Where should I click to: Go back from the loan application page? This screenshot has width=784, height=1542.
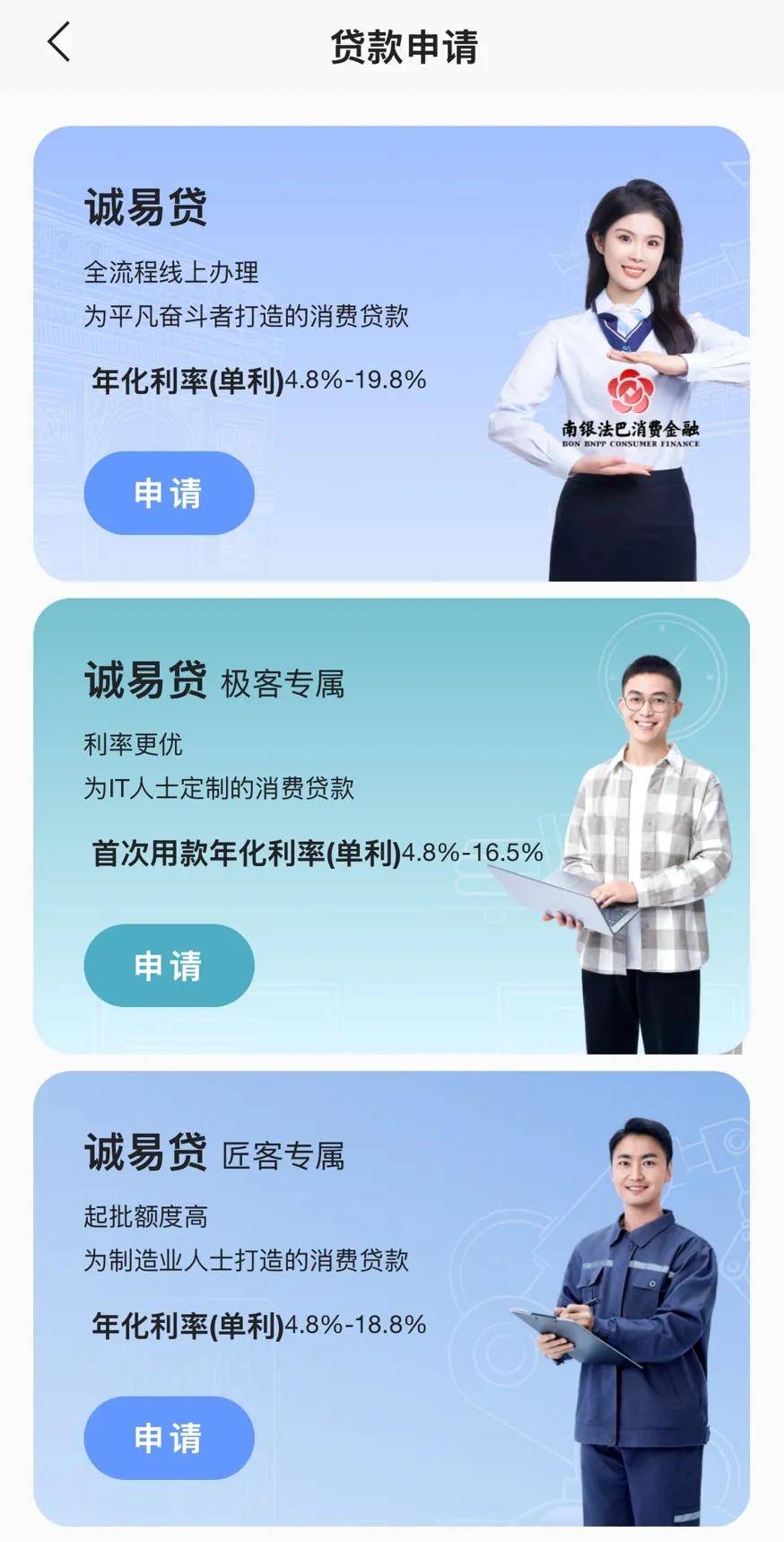coord(59,42)
